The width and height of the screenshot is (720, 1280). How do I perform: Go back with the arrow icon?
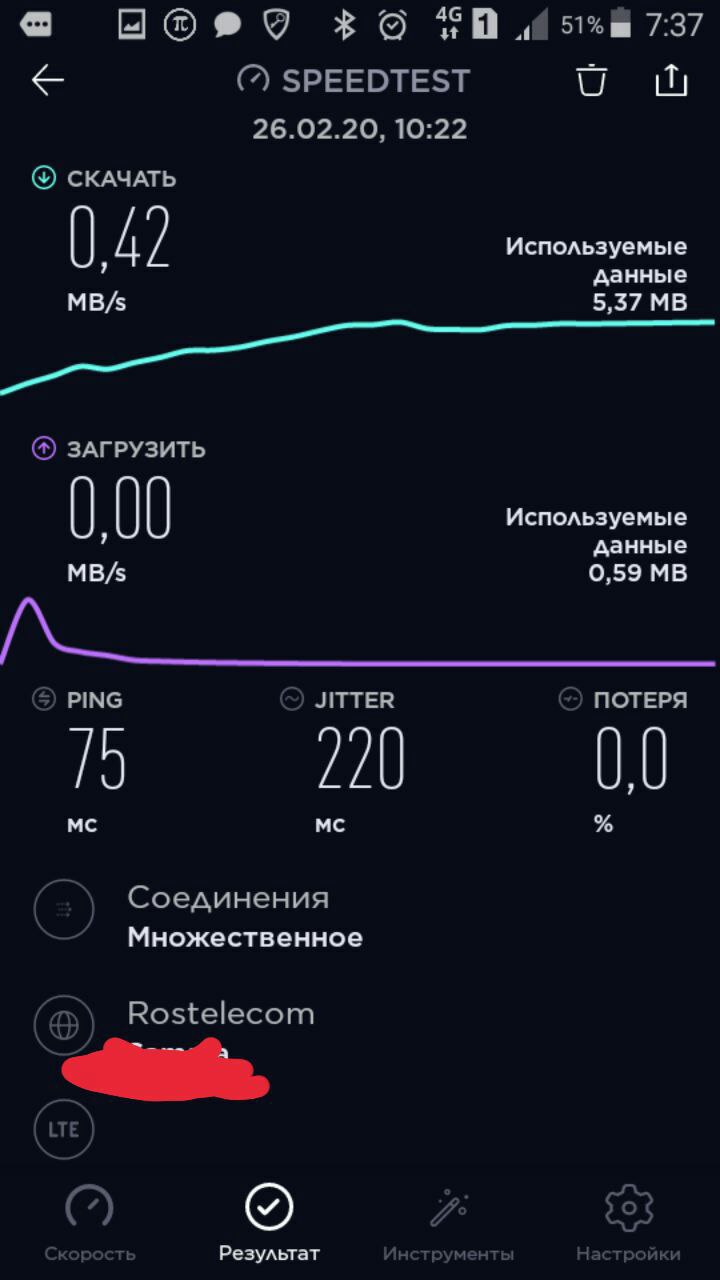tap(48, 81)
